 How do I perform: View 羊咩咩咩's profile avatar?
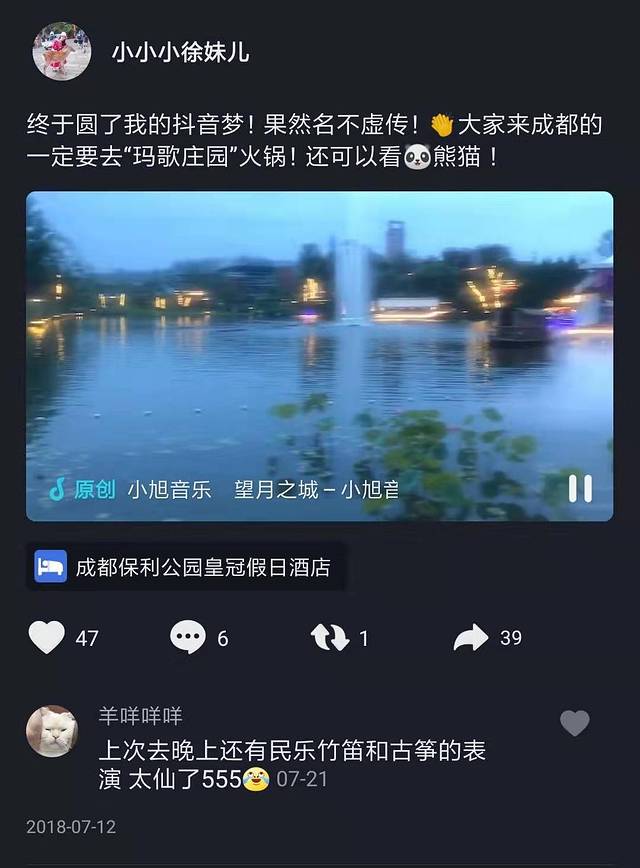point(52,731)
